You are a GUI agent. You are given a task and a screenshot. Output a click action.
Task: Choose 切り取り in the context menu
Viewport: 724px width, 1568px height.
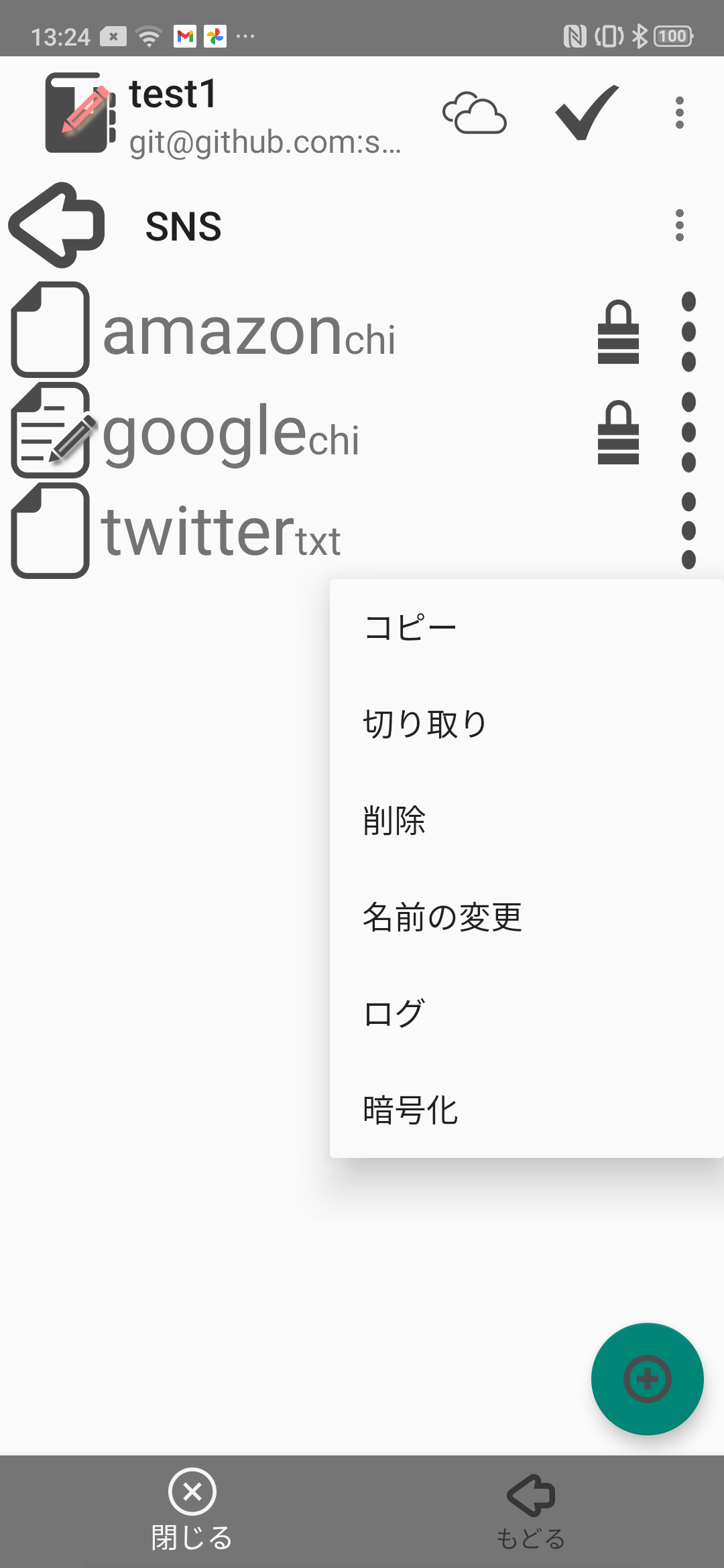point(527,724)
